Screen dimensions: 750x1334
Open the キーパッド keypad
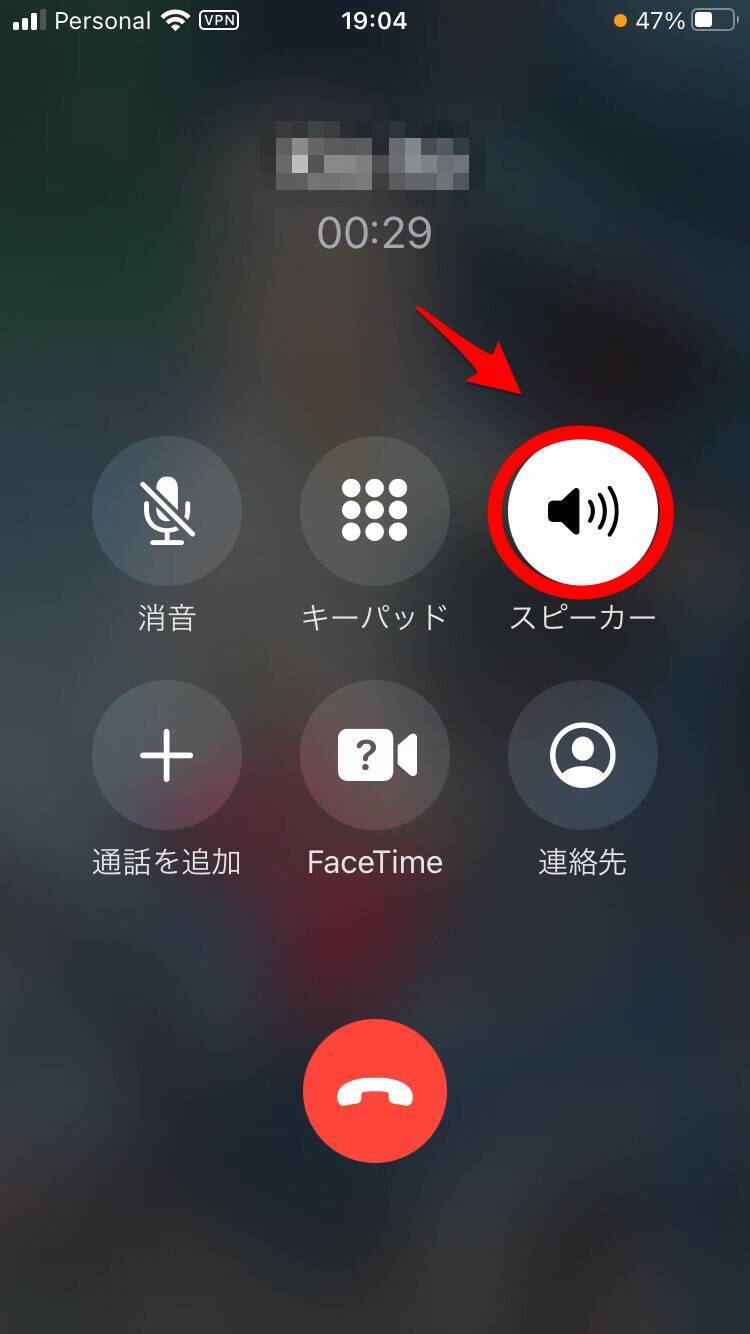click(375, 511)
